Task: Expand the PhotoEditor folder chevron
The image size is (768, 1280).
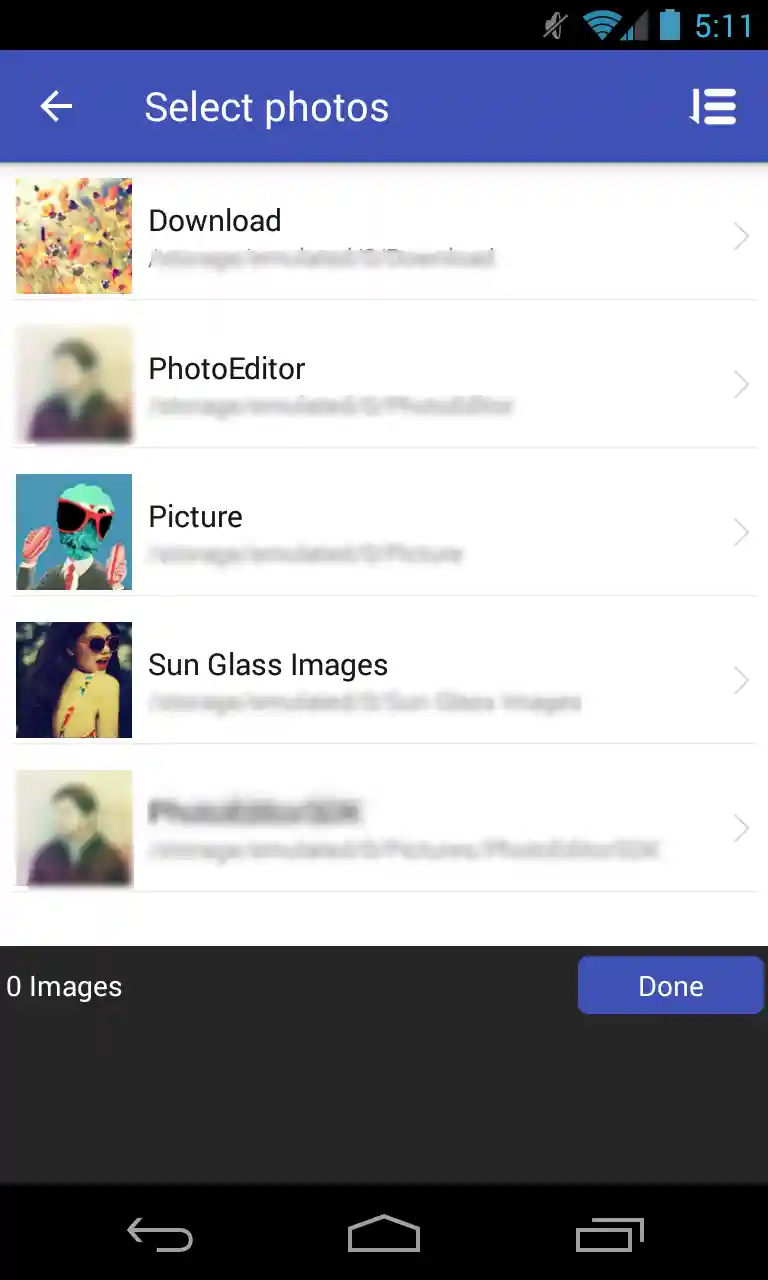Action: click(740, 384)
